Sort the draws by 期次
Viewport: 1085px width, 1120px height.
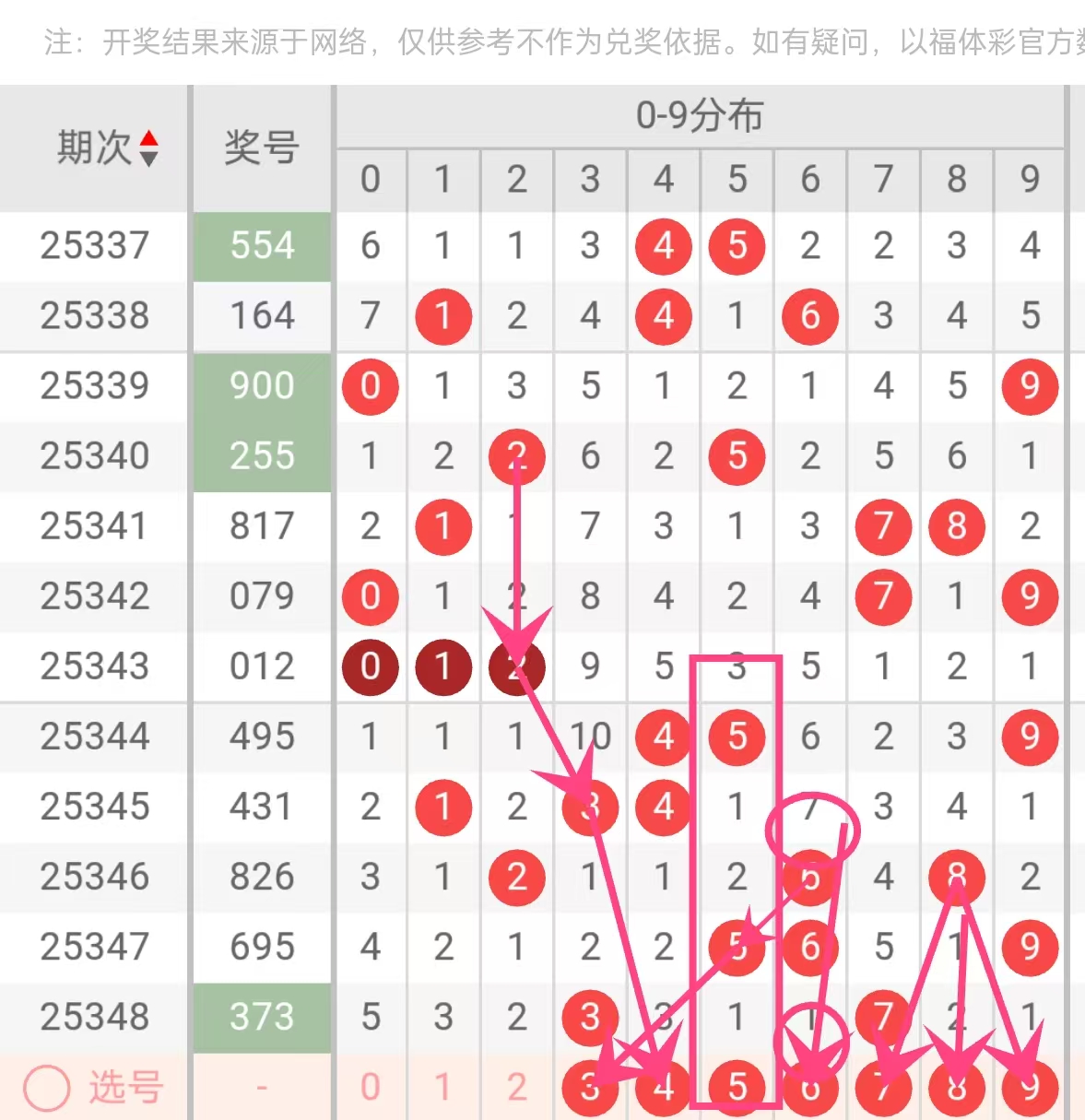tap(148, 147)
